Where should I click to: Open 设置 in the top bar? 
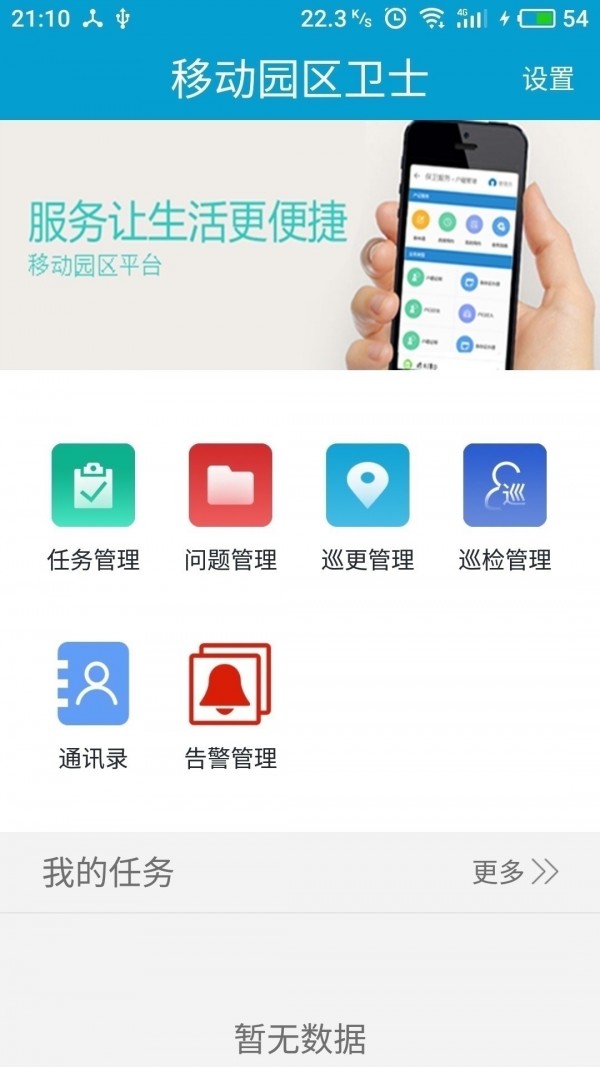click(x=548, y=79)
